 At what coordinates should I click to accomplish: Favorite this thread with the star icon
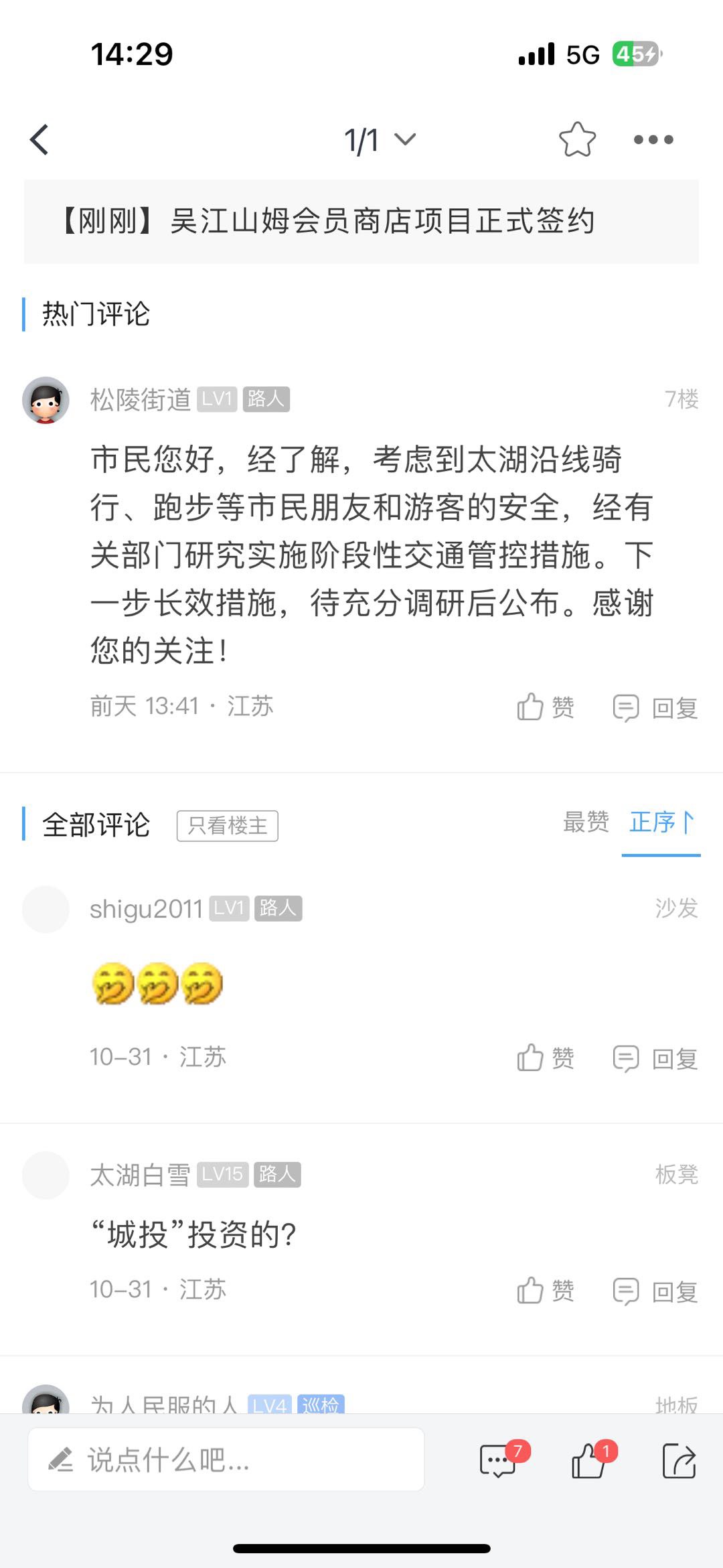[577, 140]
